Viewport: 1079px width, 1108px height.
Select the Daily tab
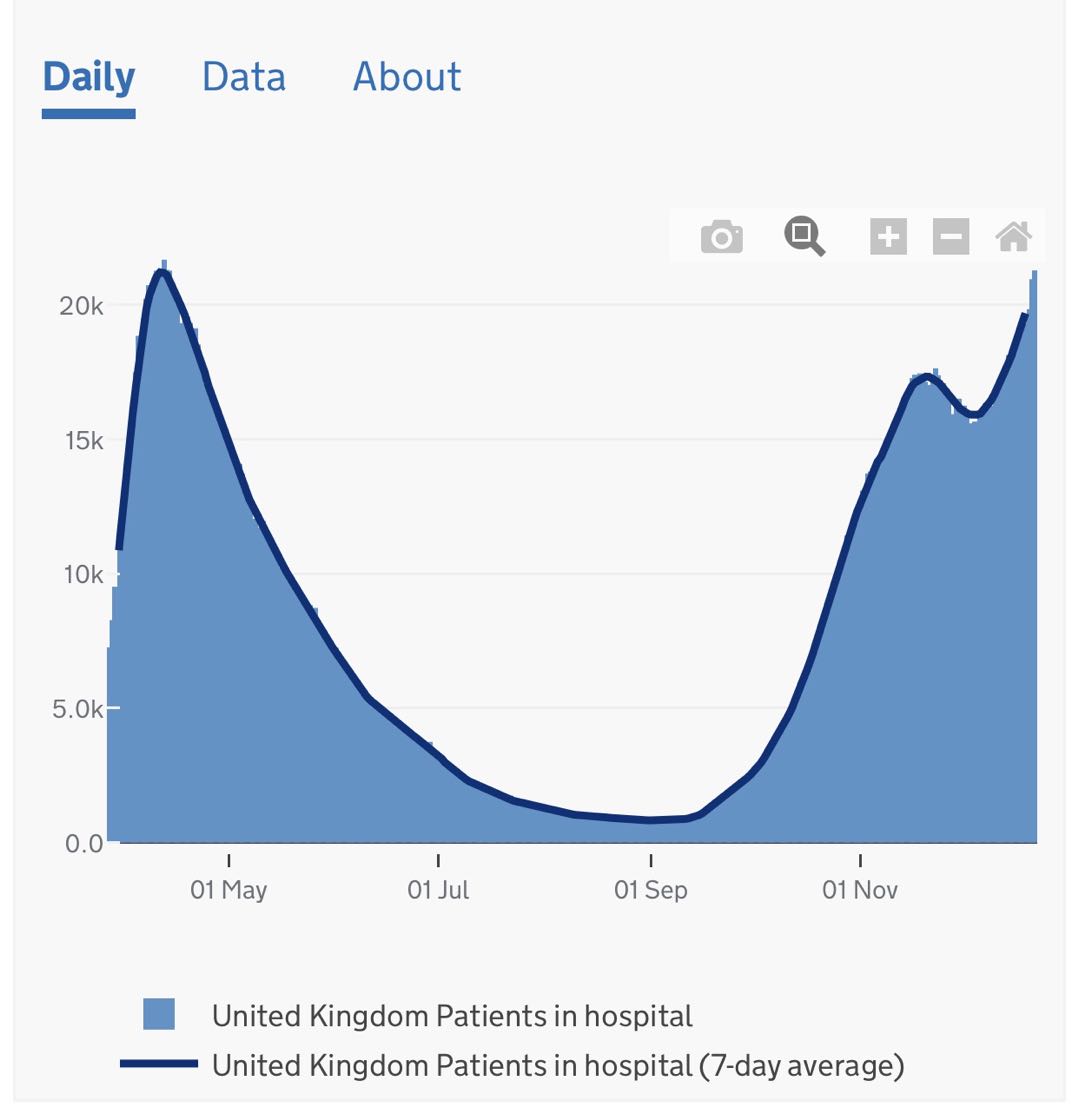click(x=88, y=77)
